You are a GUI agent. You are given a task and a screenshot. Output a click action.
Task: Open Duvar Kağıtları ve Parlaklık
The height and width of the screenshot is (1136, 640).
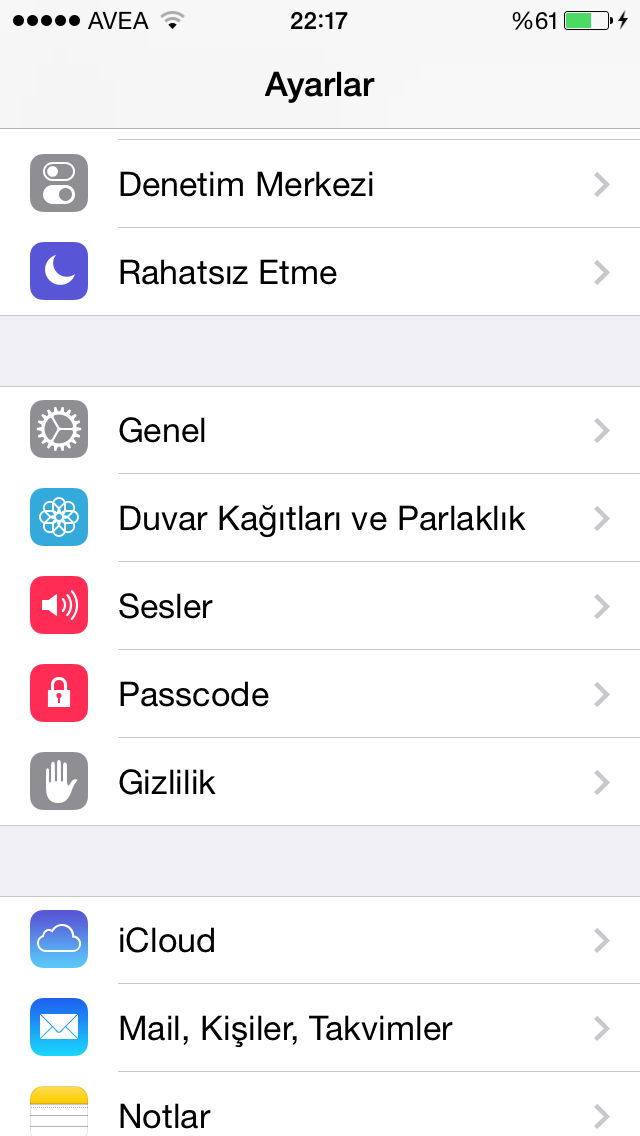pos(320,518)
